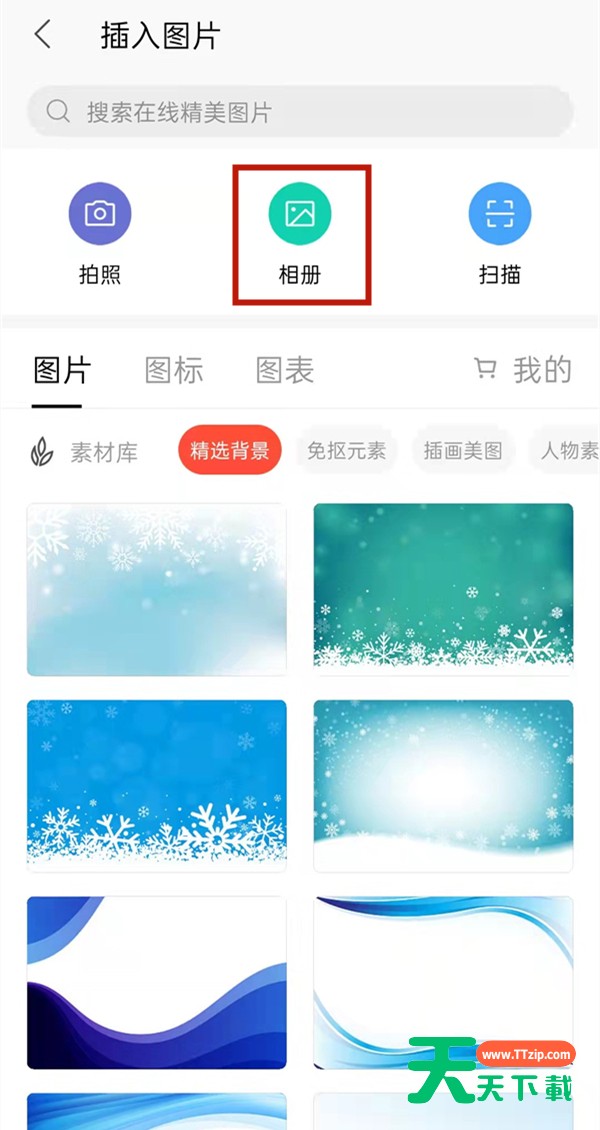Select the 精选背景 chip

click(230, 451)
